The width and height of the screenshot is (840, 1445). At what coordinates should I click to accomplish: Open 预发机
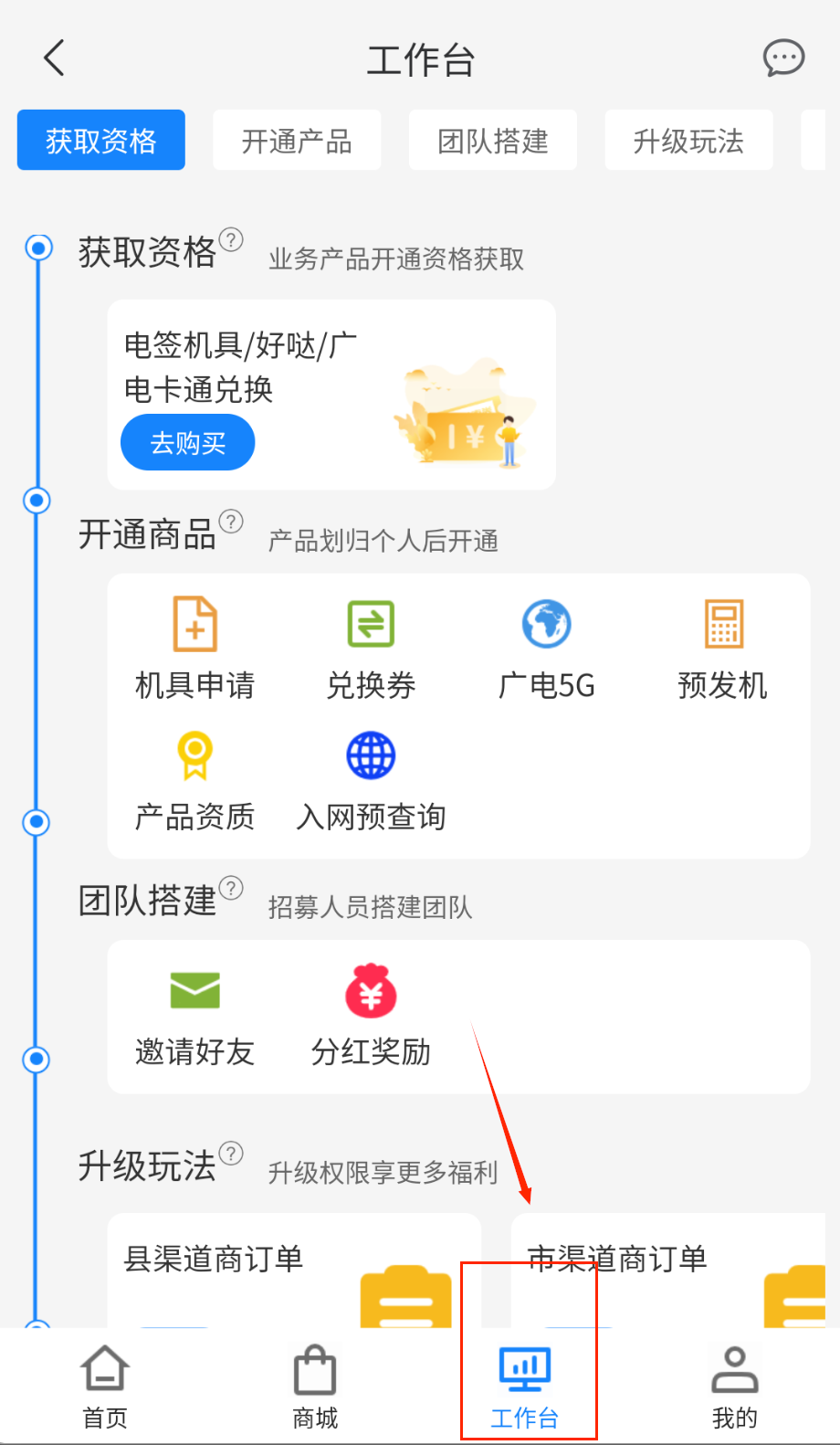pyautogui.click(x=722, y=648)
